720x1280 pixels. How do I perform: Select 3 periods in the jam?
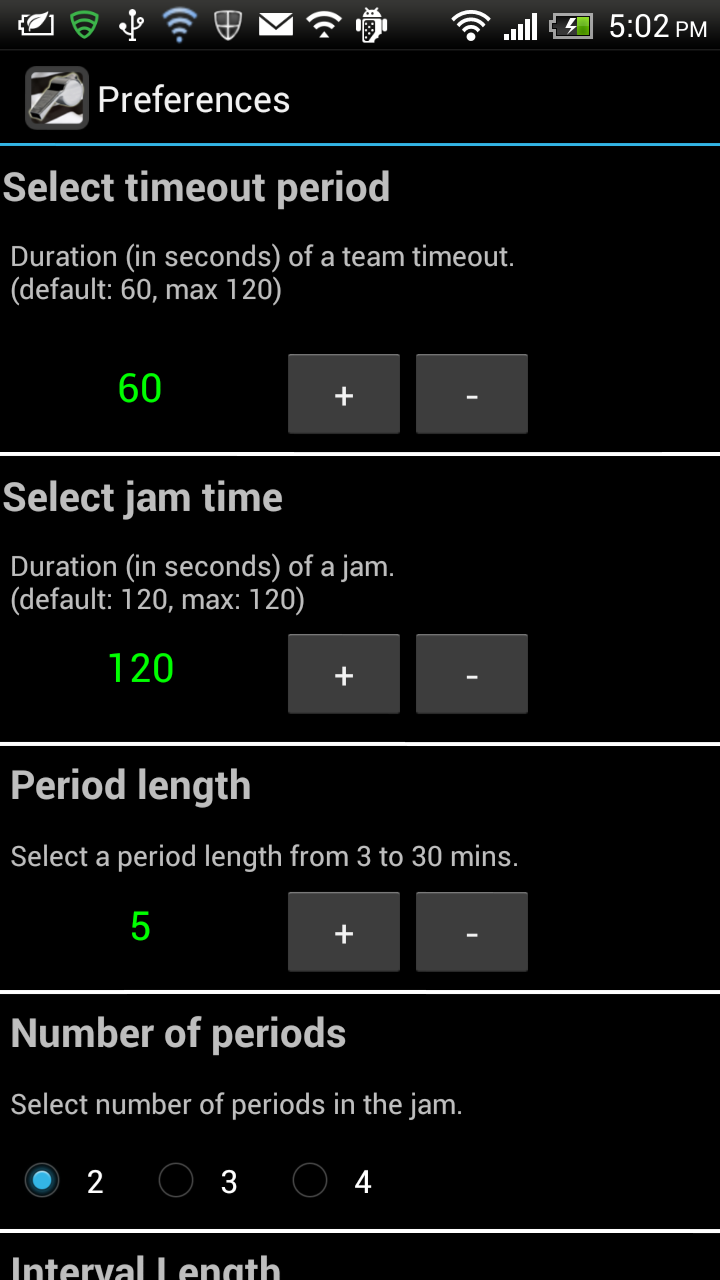pyautogui.click(x=176, y=1181)
